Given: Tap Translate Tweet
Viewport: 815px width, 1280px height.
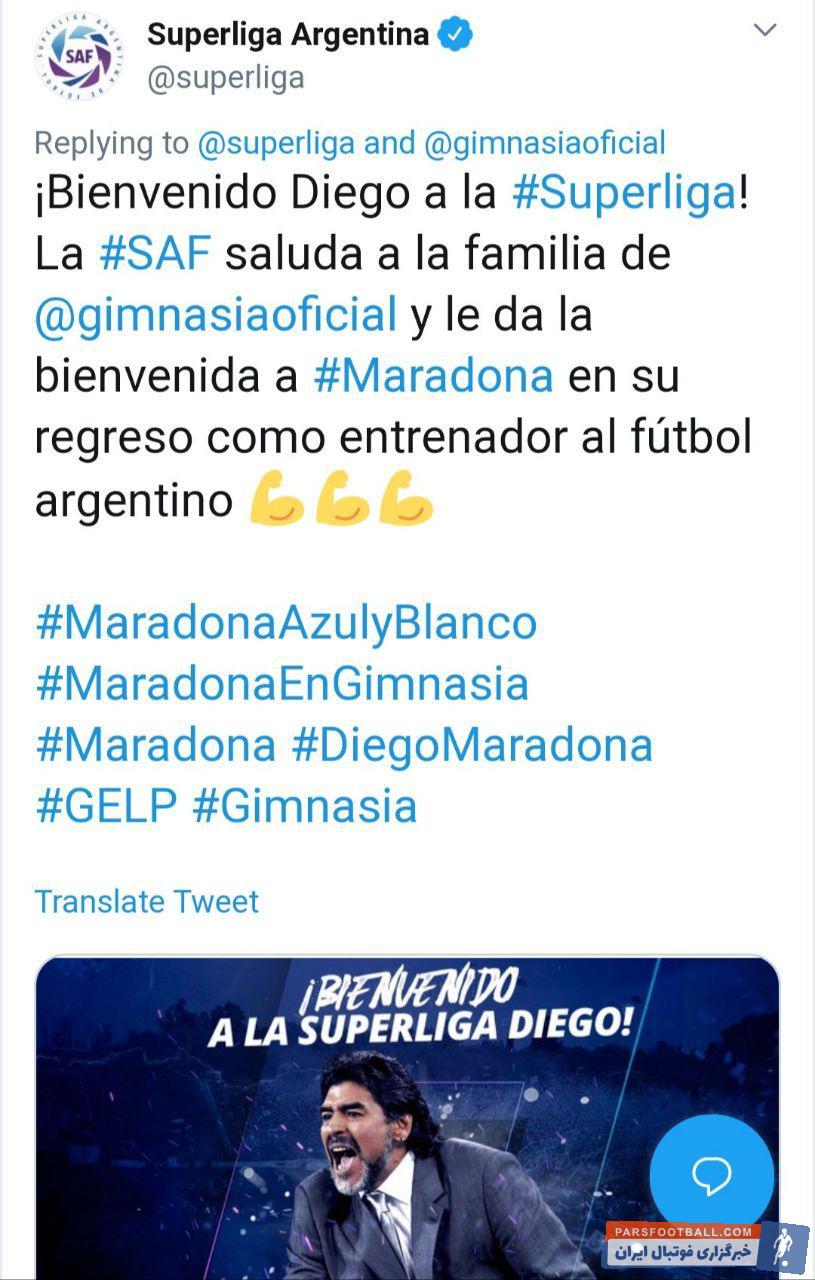Looking at the screenshot, I should point(147,901).
